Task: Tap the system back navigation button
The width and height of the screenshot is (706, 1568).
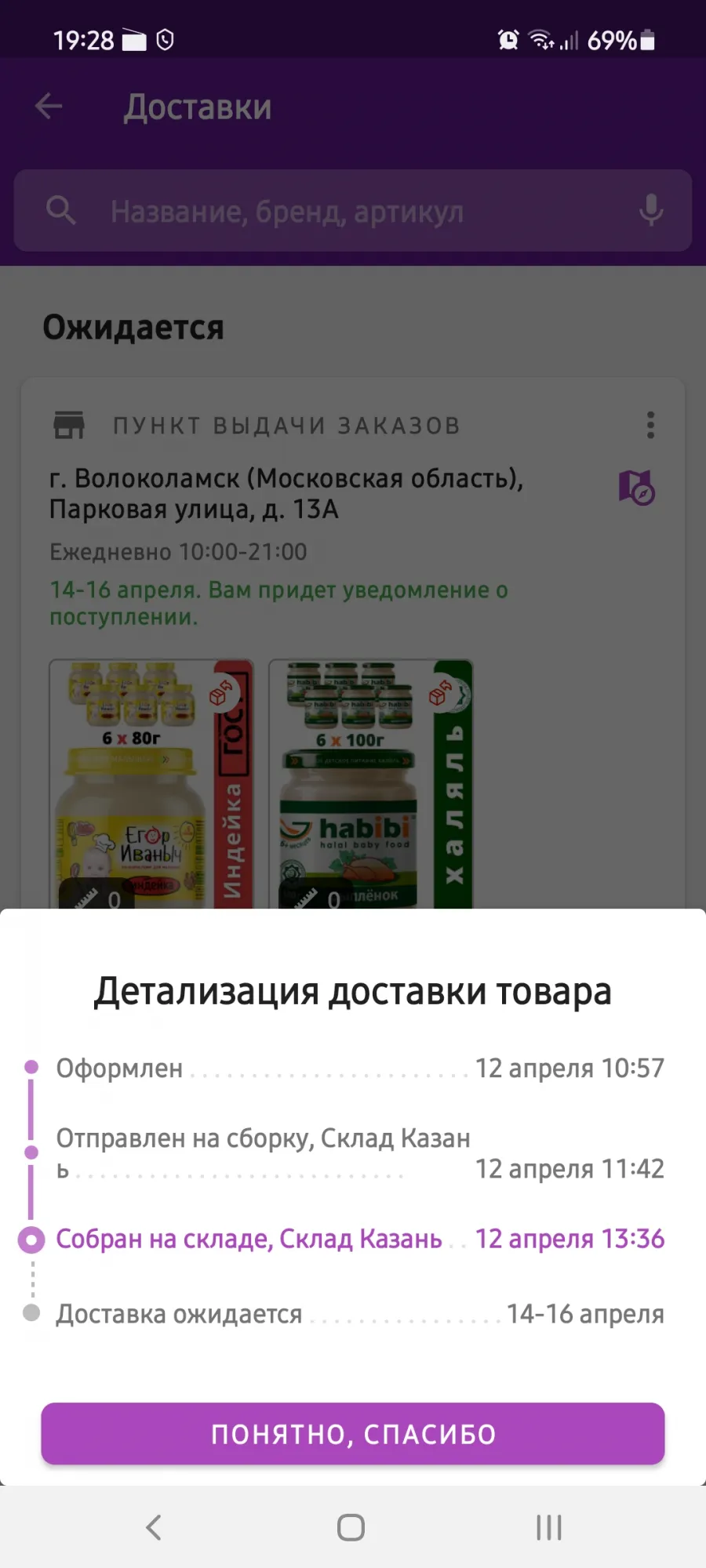Action: [x=154, y=1527]
